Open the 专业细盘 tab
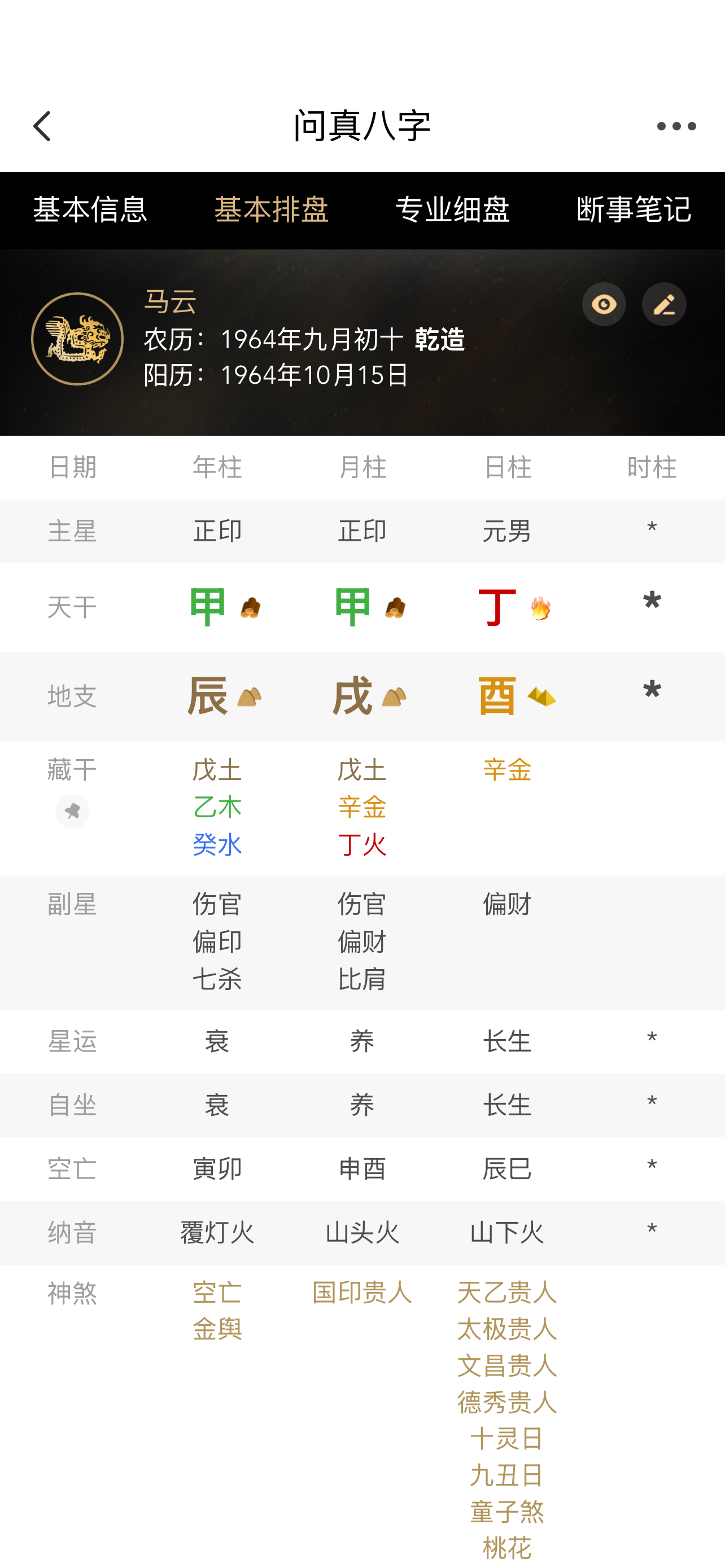Image resolution: width=725 pixels, height=1568 pixels. (452, 210)
